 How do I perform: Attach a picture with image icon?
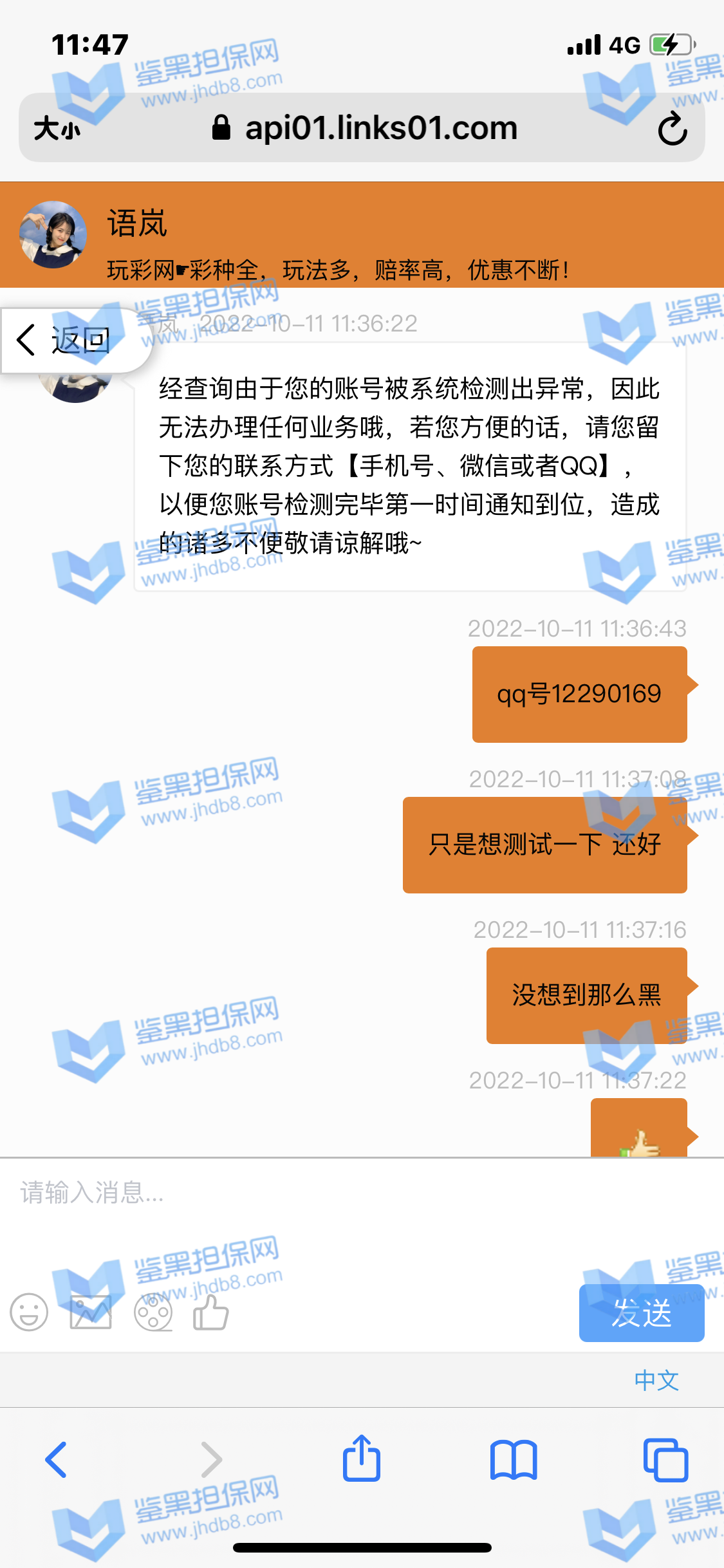[91, 1312]
